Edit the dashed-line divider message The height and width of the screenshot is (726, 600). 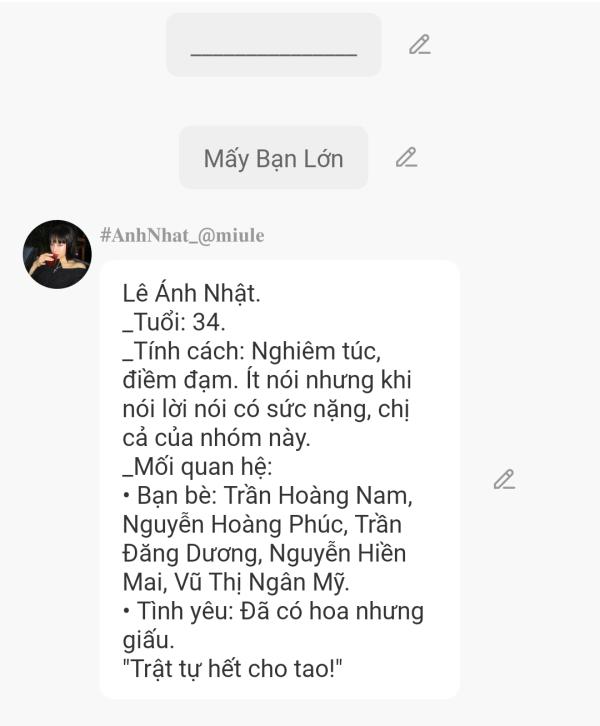point(419,45)
